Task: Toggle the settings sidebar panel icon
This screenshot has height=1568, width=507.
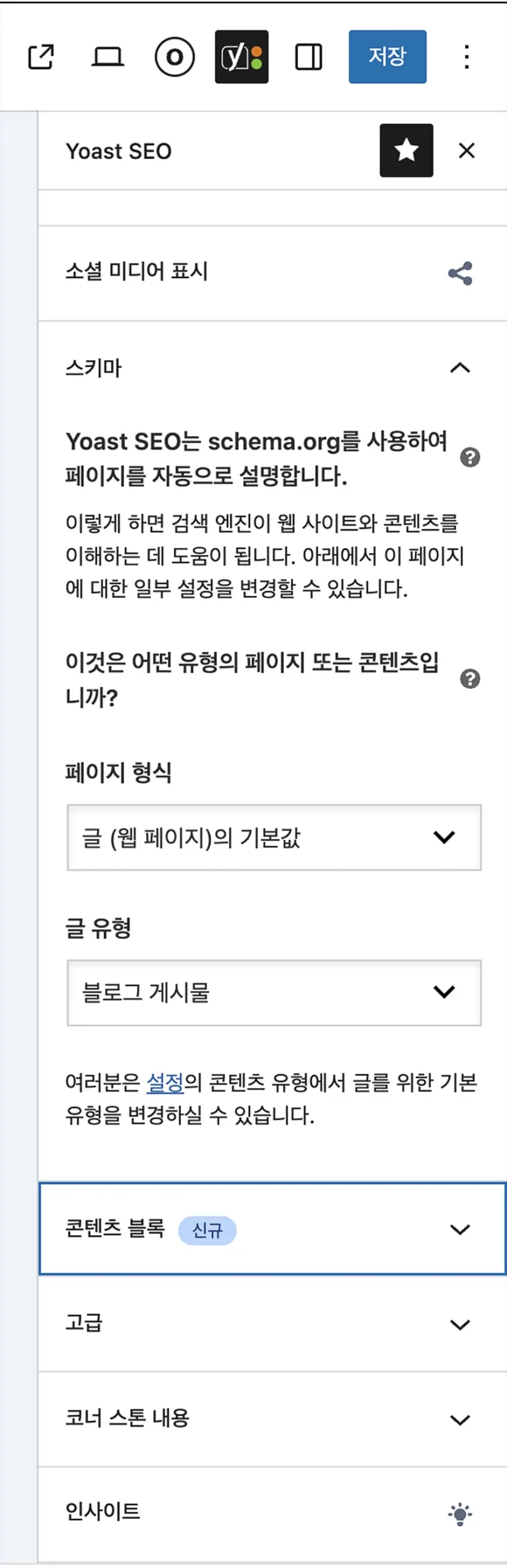Action: [308, 57]
